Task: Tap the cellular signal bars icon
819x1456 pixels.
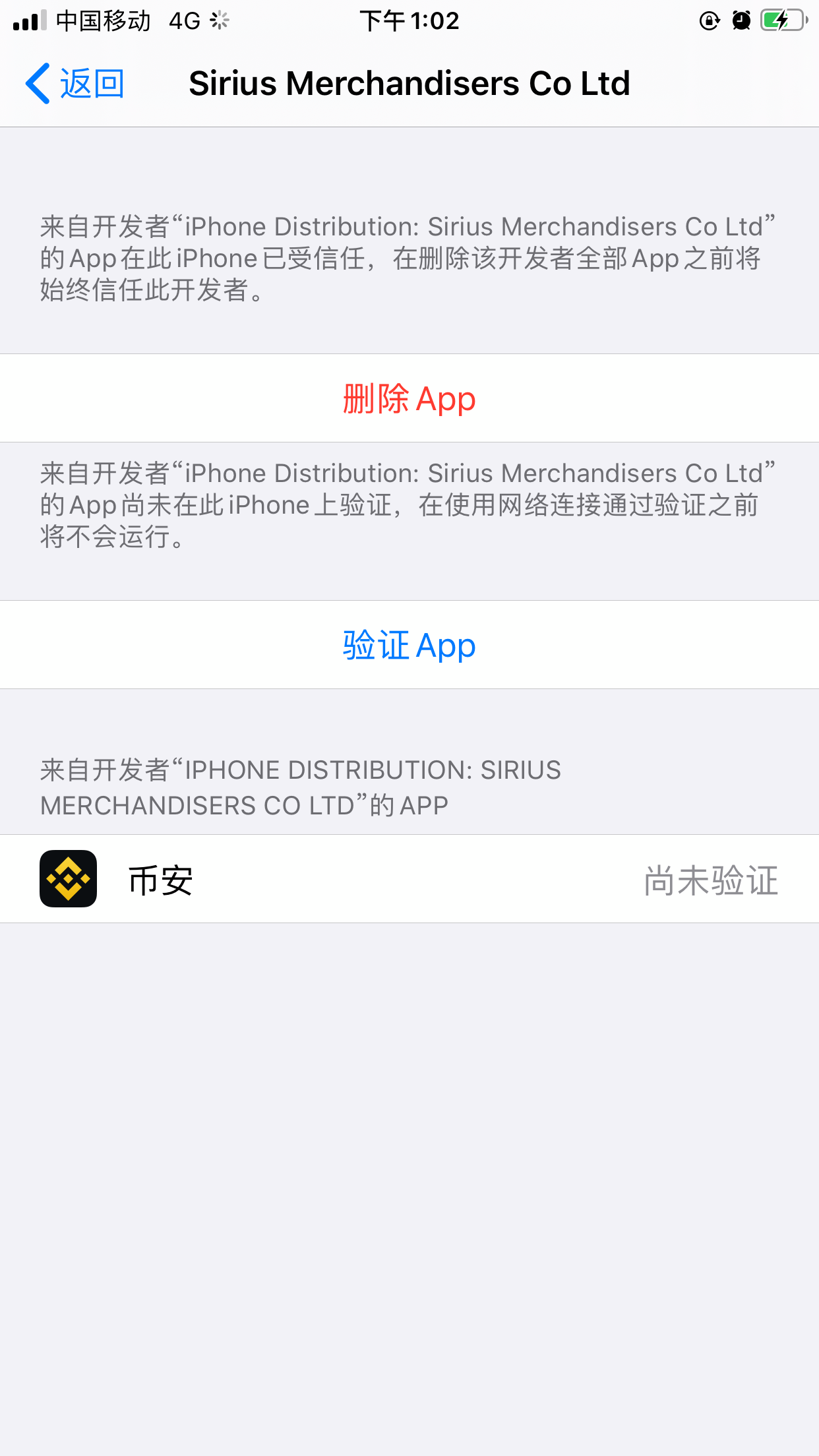Action: 29,20
